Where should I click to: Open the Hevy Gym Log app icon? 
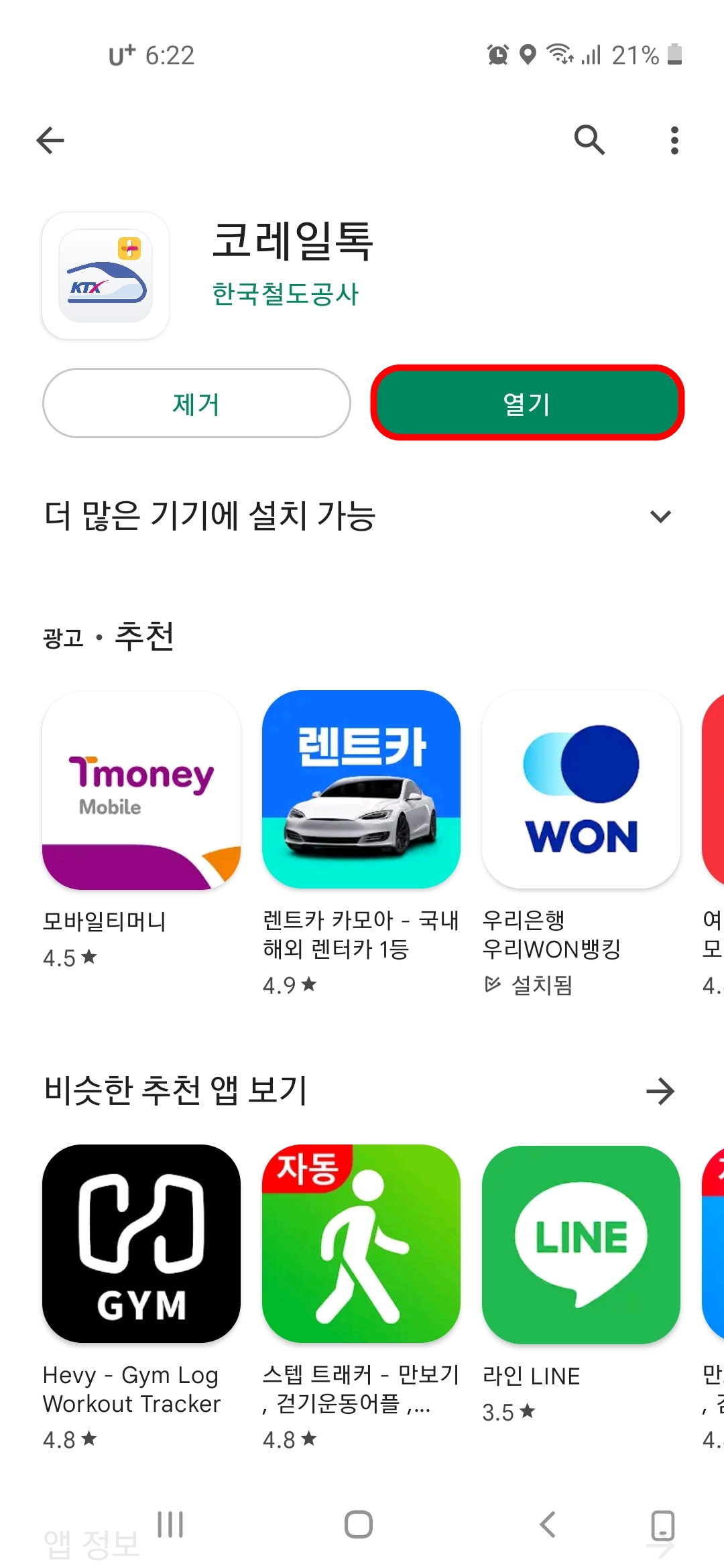[x=140, y=1243]
